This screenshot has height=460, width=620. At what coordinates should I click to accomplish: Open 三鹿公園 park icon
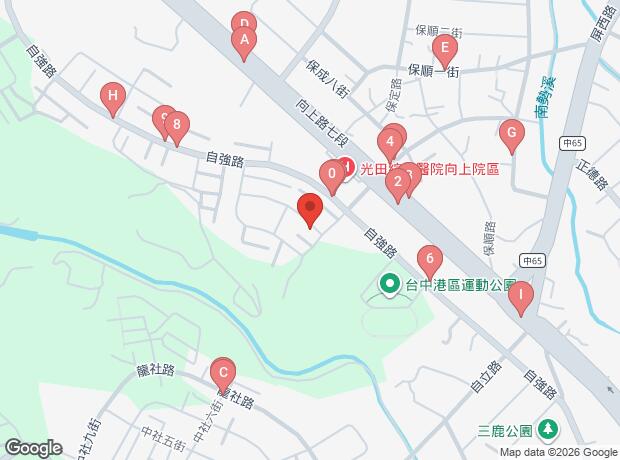coord(547,430)
